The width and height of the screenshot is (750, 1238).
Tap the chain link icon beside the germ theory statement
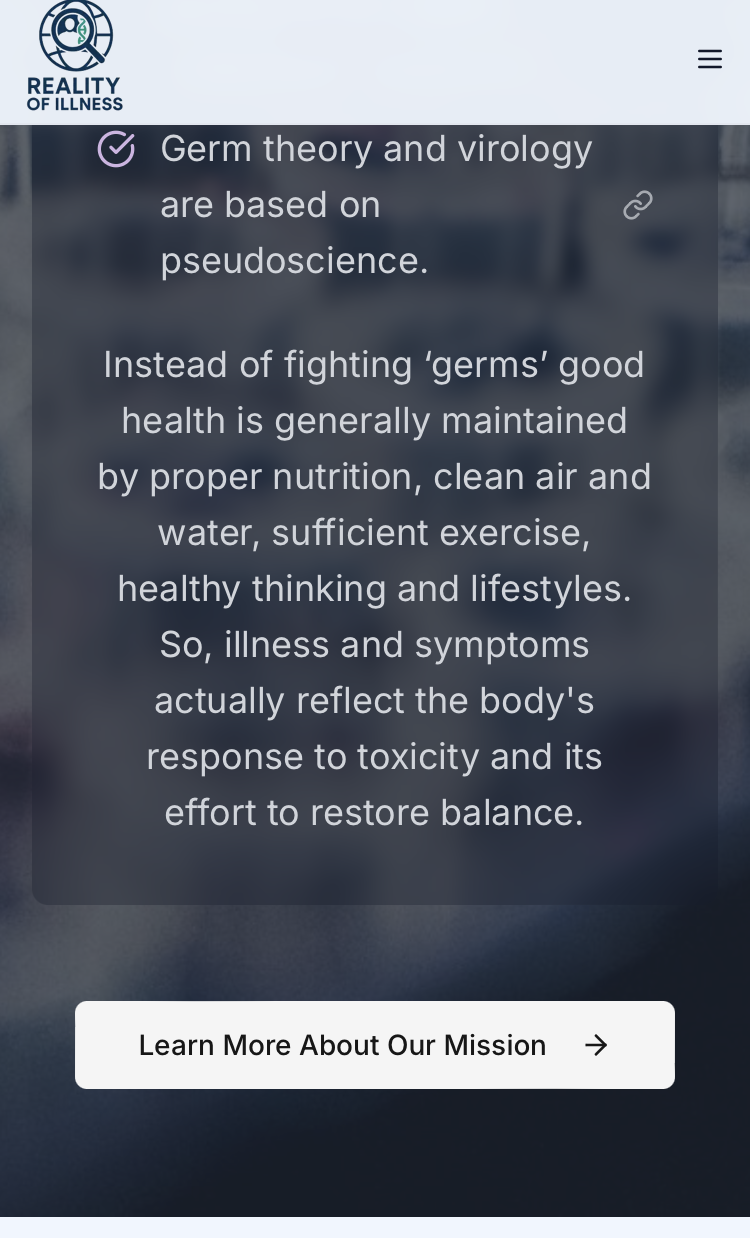(638, 205)
